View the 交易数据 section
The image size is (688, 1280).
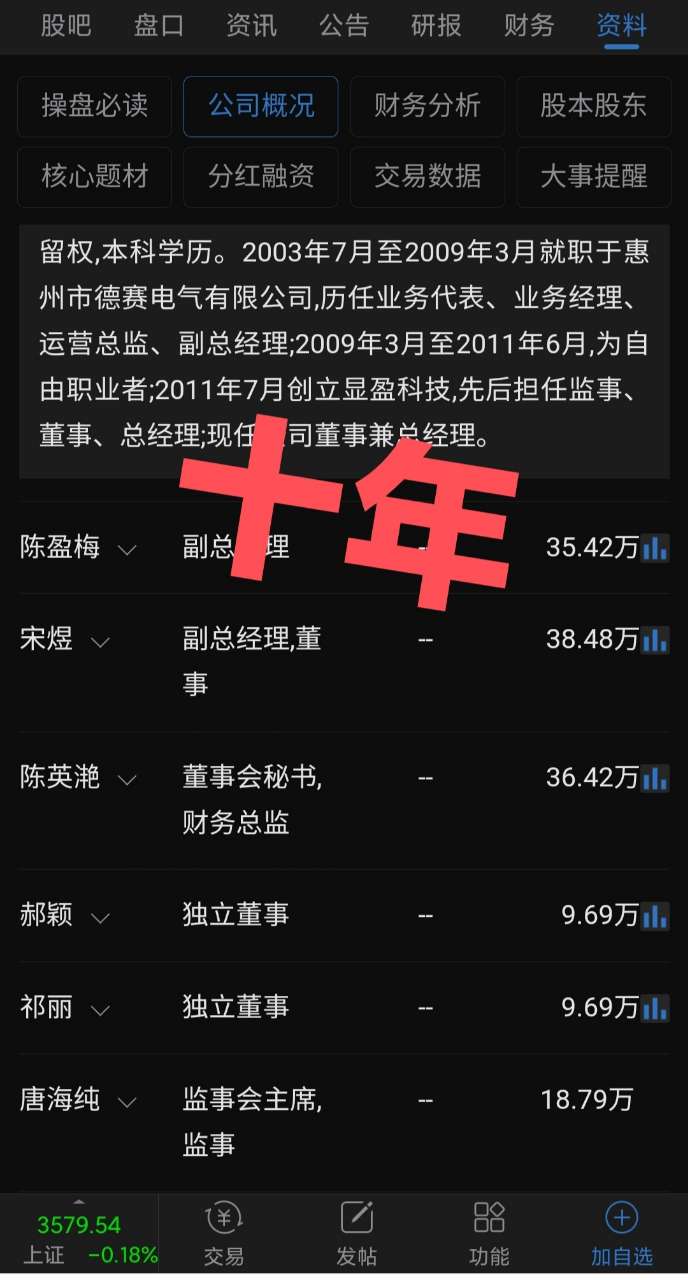427,177
